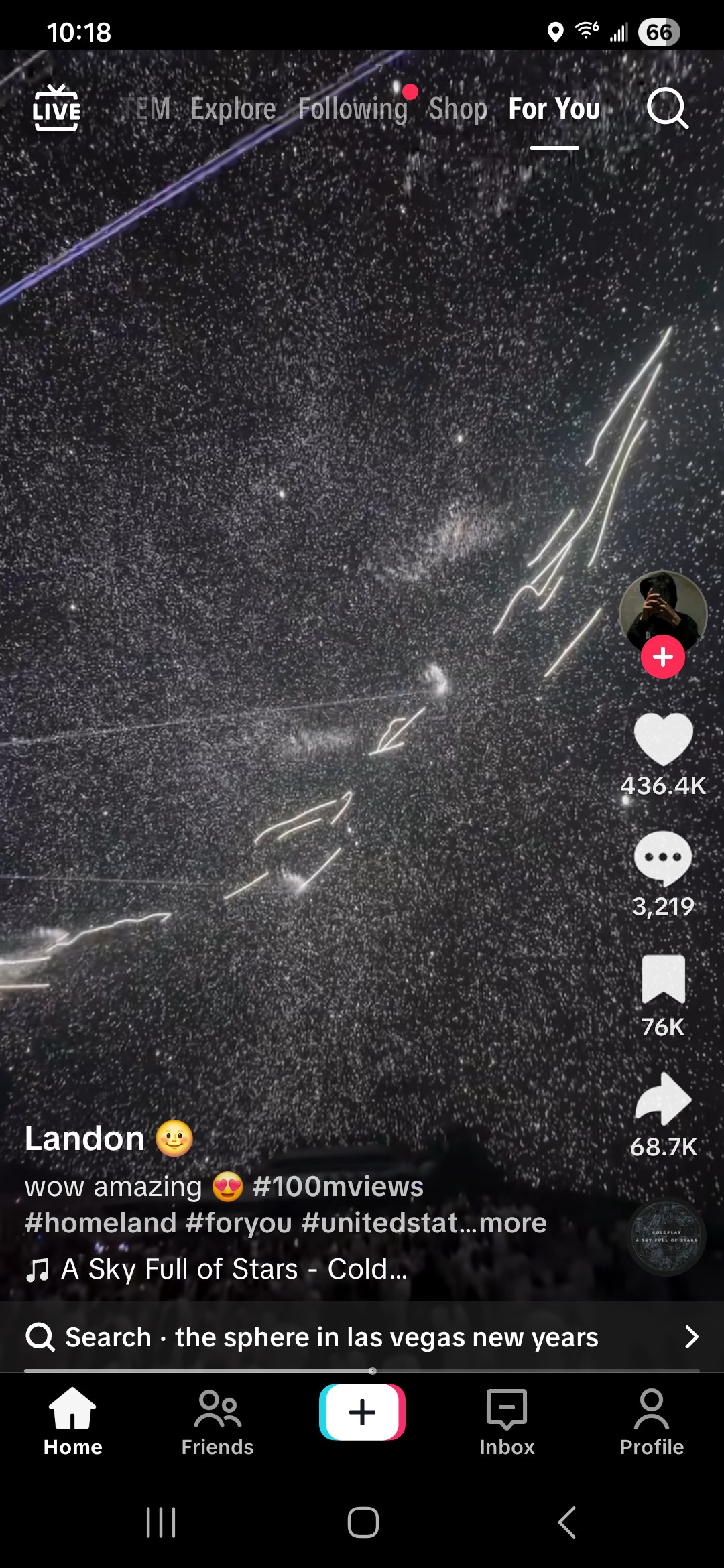Follow Landon with the plus button
This screenshot has width=724, height=1568.
coord(662,657)
